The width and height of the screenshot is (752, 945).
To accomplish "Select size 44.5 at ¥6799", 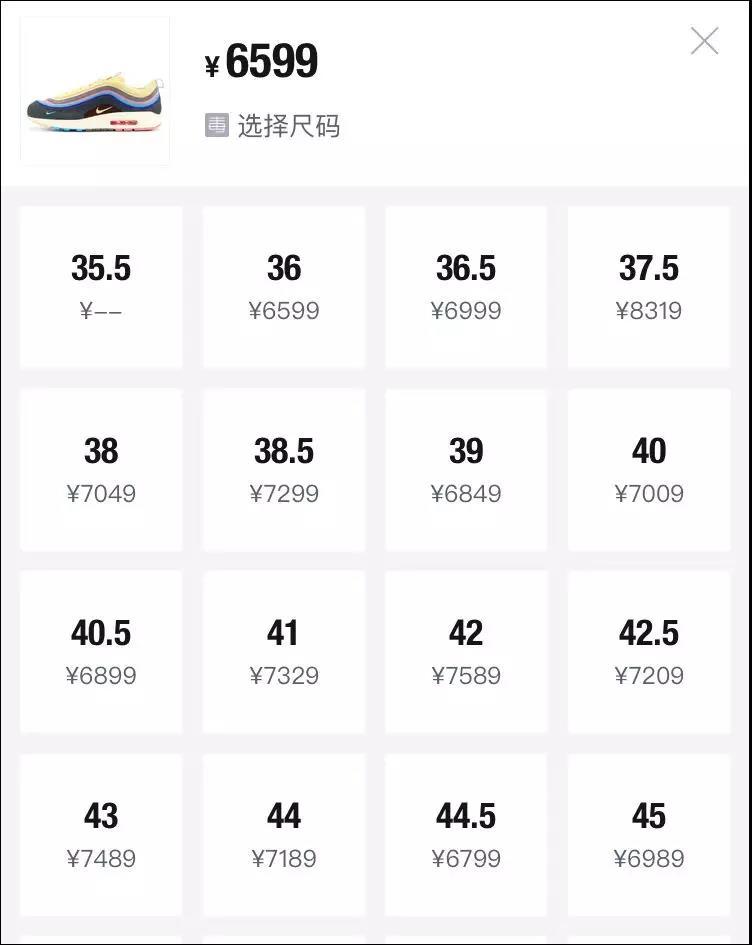I will (x=466, y=835).
